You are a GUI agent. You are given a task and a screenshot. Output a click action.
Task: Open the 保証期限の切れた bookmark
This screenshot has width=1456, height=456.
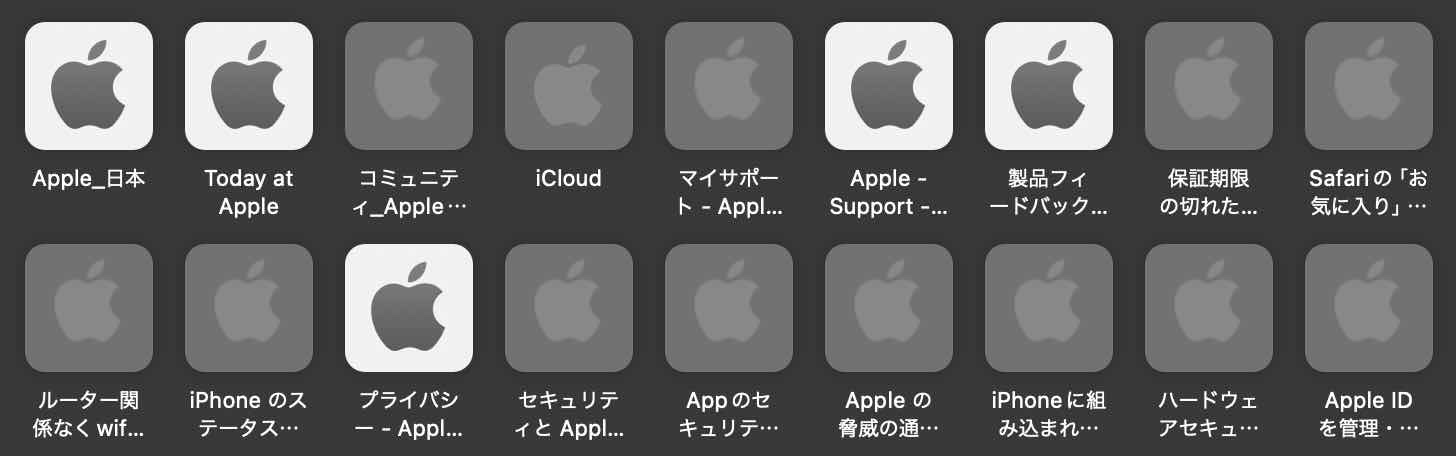pos(1209,86)
